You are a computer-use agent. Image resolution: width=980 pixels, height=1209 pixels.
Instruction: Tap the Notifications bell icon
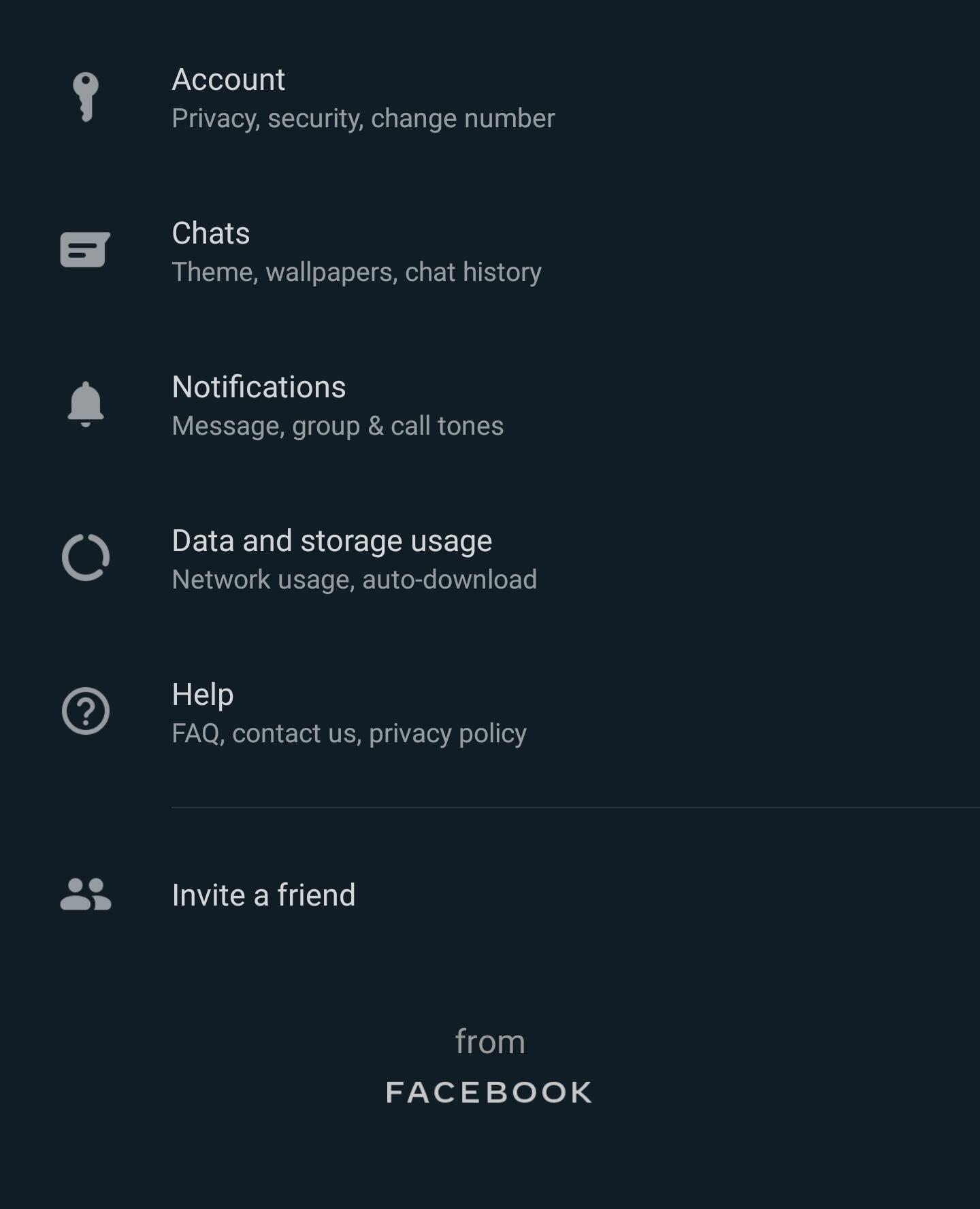[x=84, y=404]
